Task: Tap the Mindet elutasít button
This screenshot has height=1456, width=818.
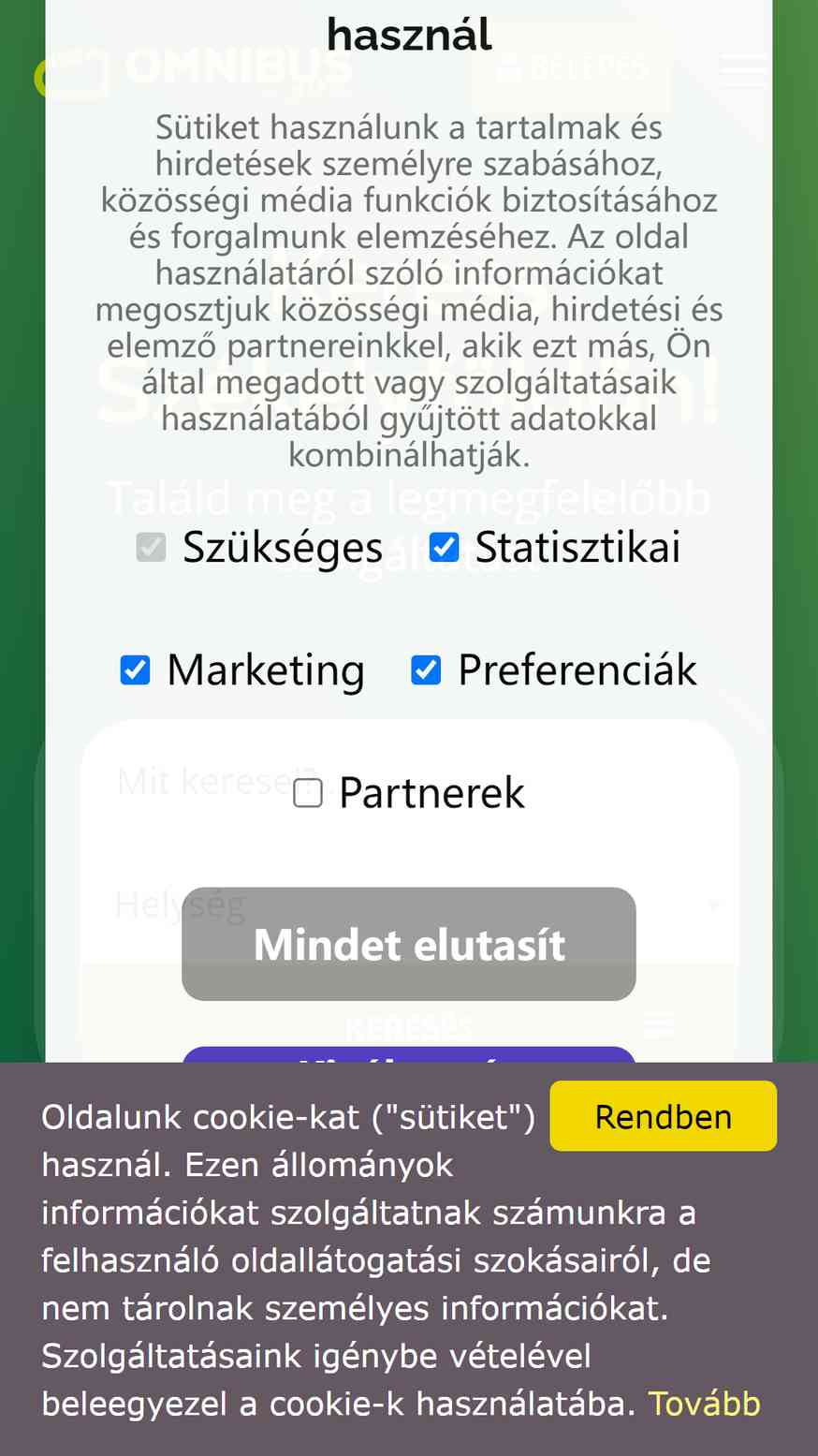Action: tap(409, 944)
